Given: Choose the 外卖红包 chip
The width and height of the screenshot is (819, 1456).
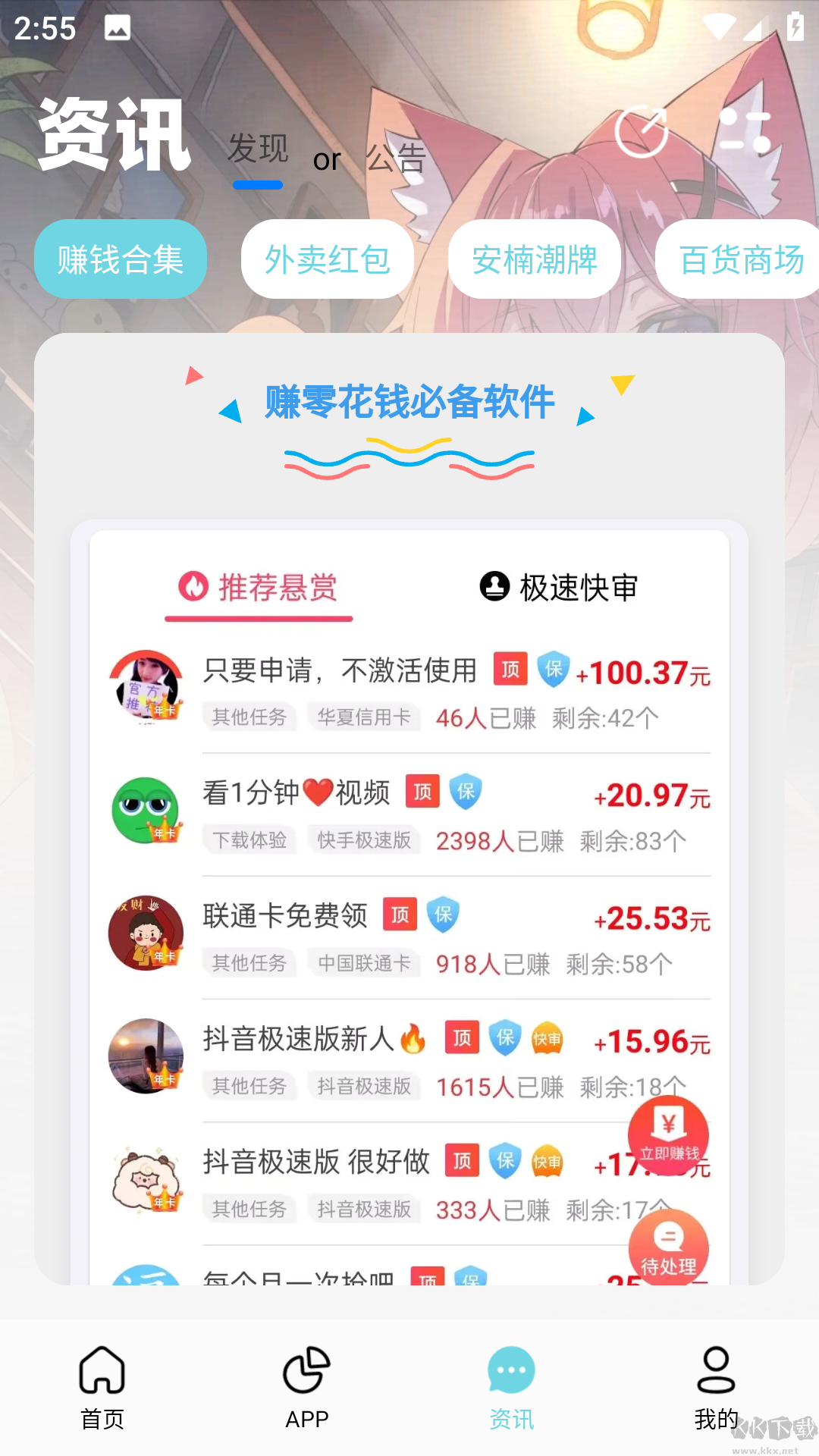Looking at the screenshot, I should pyautogui.click(x=328, y=259).
